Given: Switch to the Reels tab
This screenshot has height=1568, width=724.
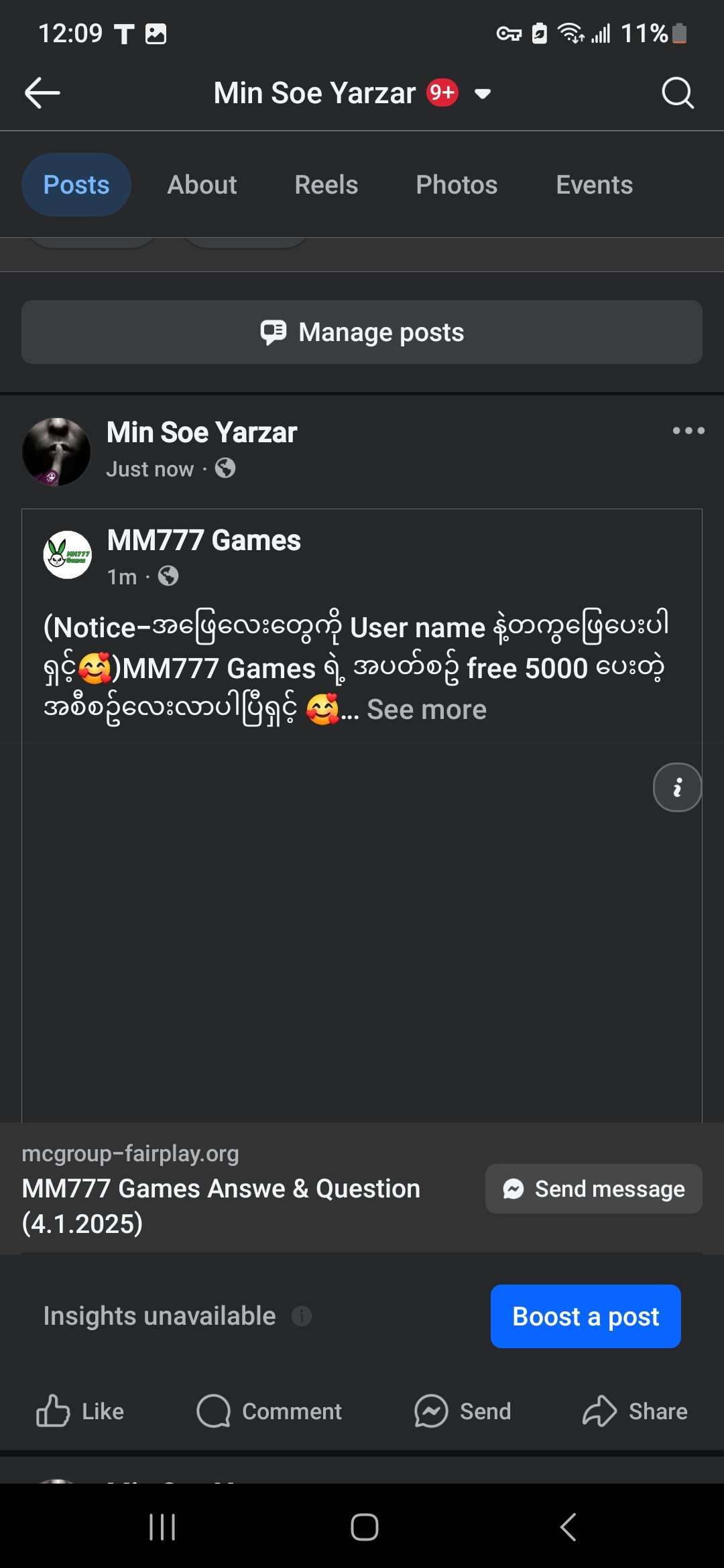Looking at the screenshot, I should pos(326,185).
